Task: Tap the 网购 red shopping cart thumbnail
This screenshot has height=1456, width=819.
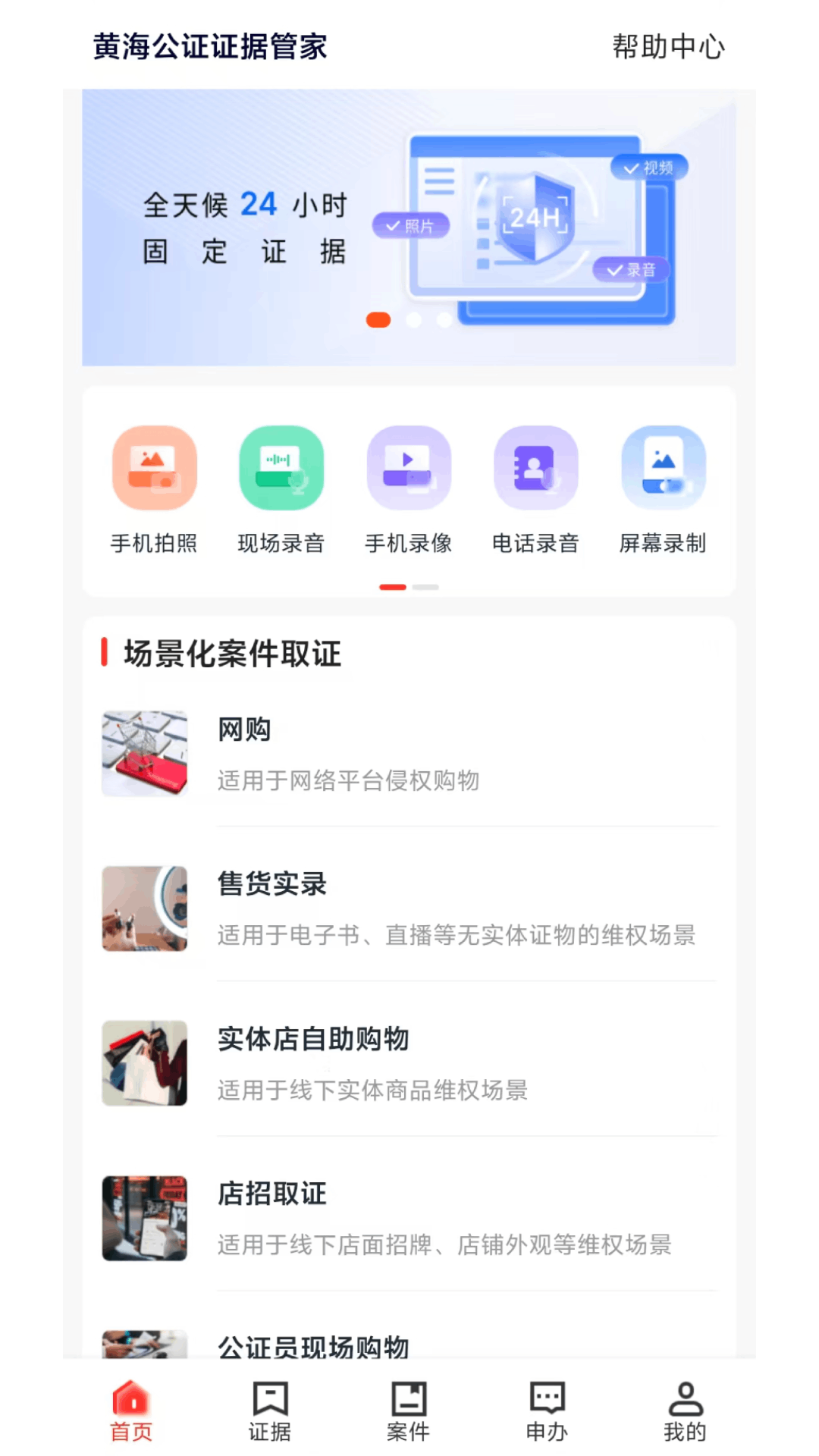Action: point(145,753)
